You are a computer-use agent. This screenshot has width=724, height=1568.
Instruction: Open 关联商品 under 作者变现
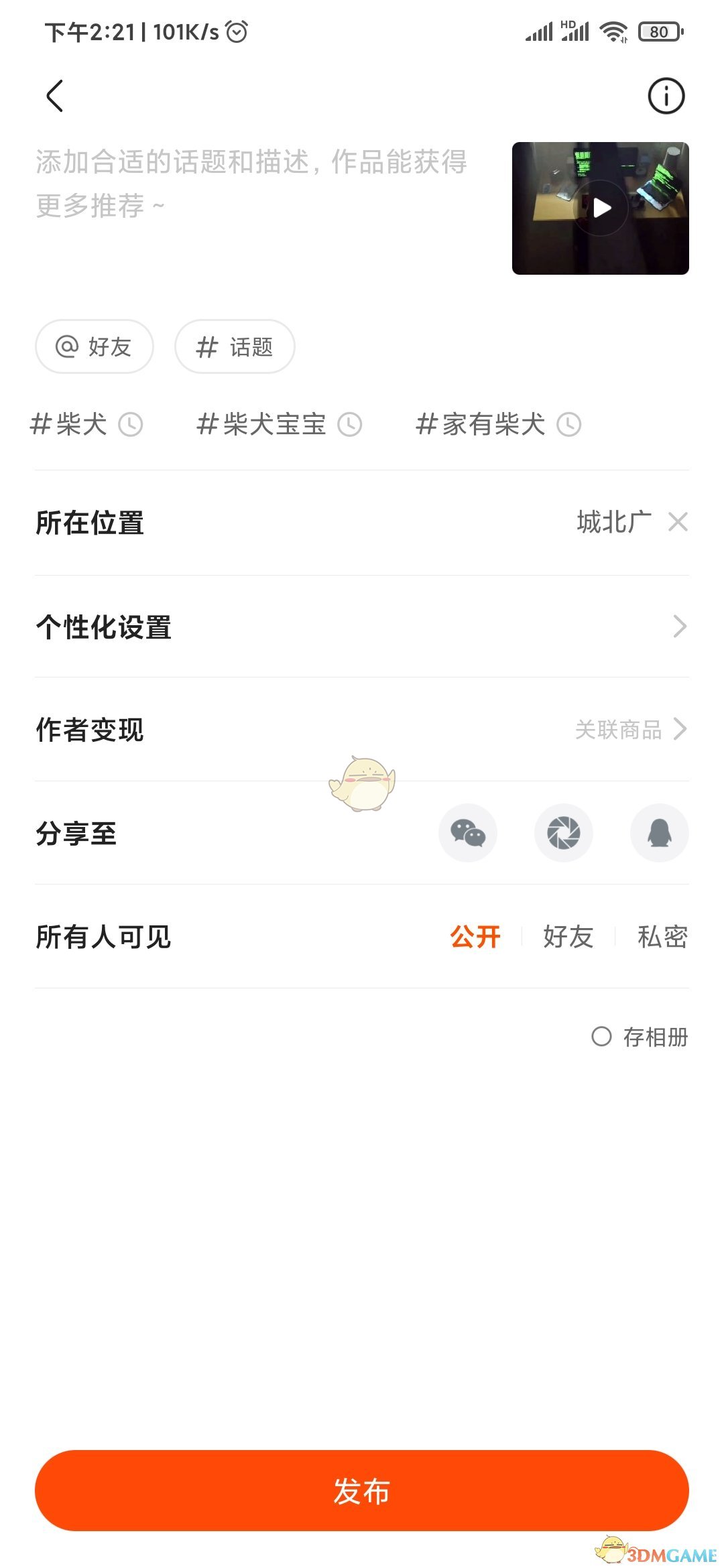617,730
